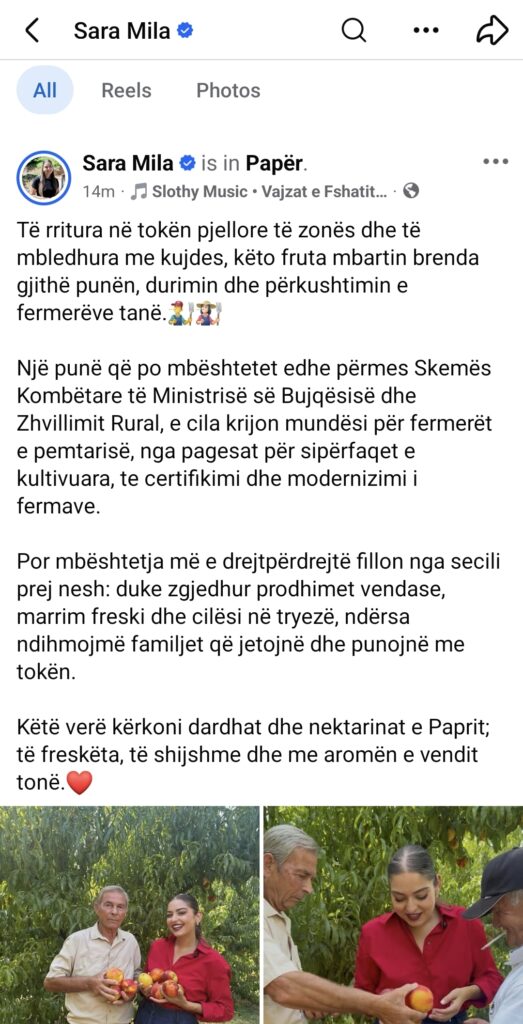Viewport: 523px width, 1024px height.
Task: Open the post's three-dot options menu
Action: tap(495, 162)
